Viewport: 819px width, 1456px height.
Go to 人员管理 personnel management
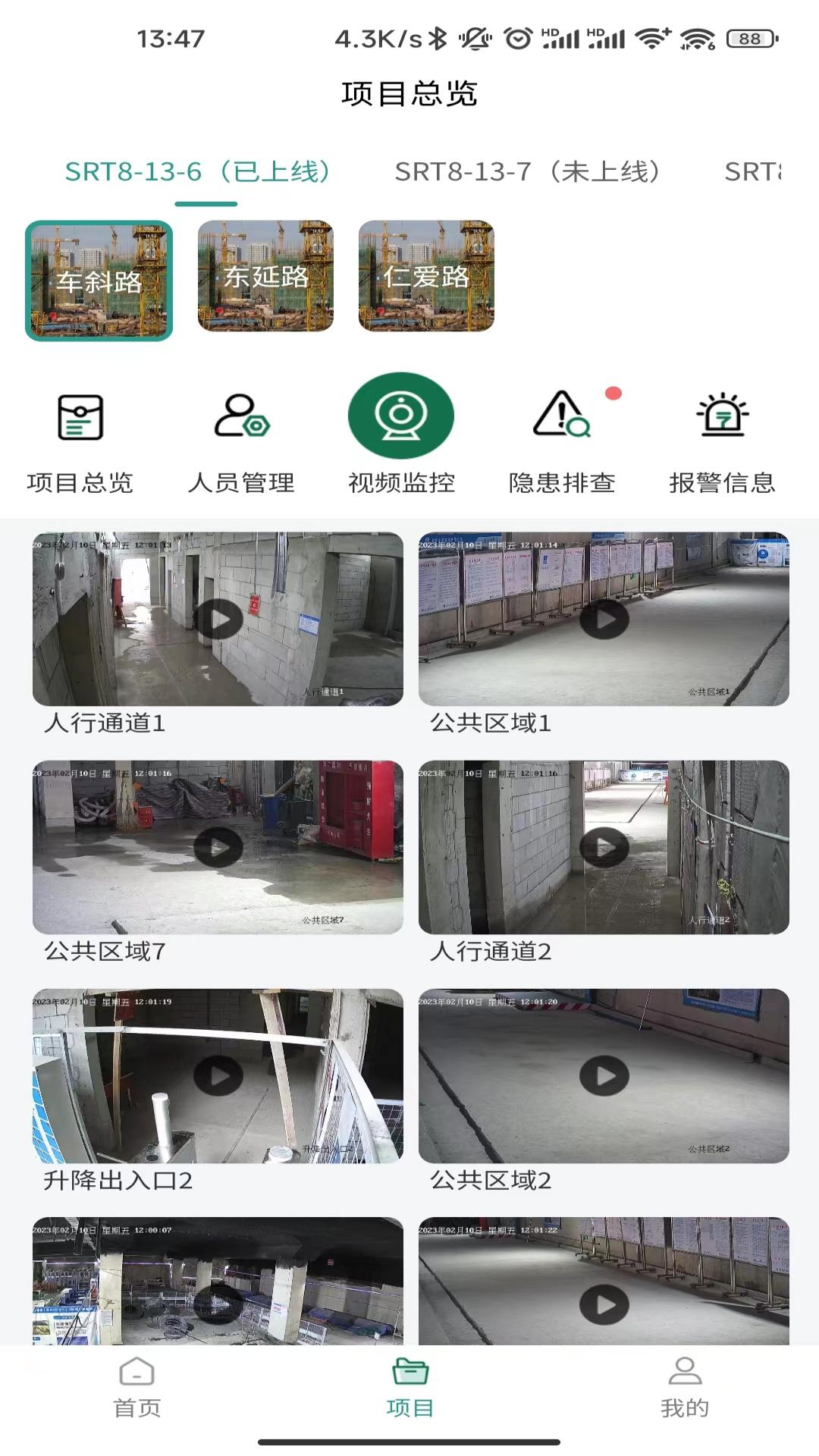(x=241, y=416)
